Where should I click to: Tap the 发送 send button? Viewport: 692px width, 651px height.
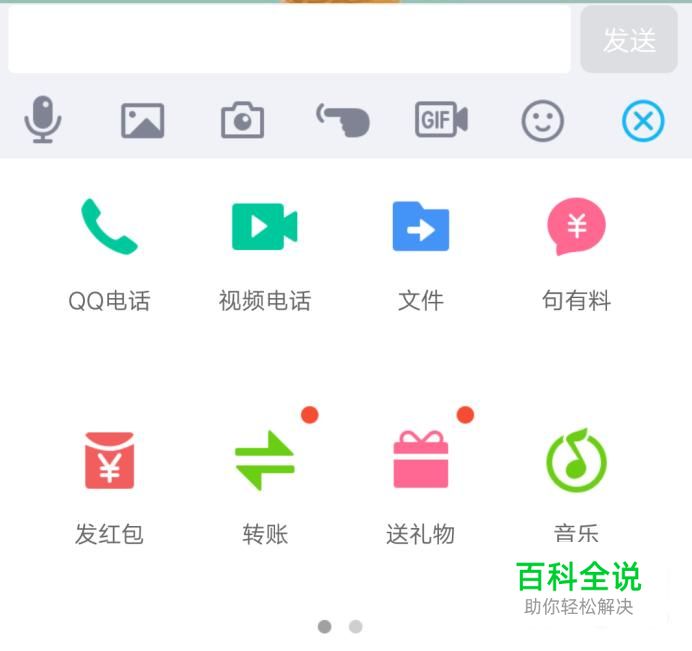629,40
